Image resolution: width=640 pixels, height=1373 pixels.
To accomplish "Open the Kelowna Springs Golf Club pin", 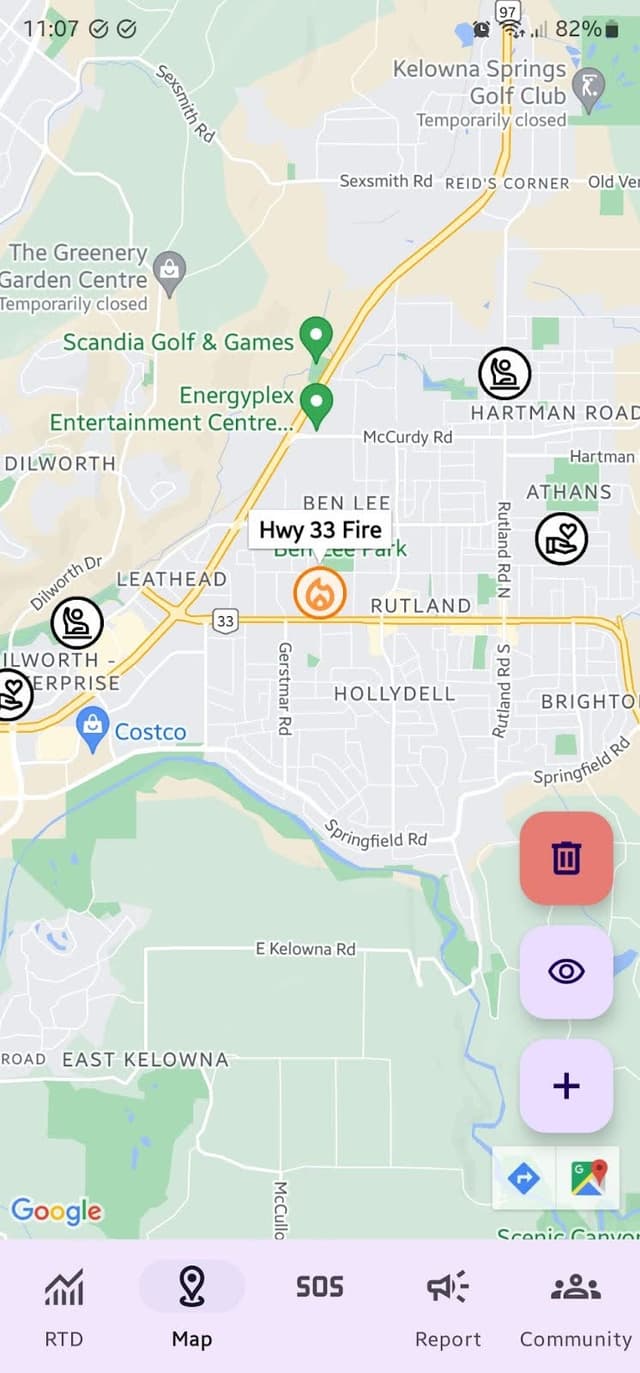I will pyautogui.click(x=592, y=87).
